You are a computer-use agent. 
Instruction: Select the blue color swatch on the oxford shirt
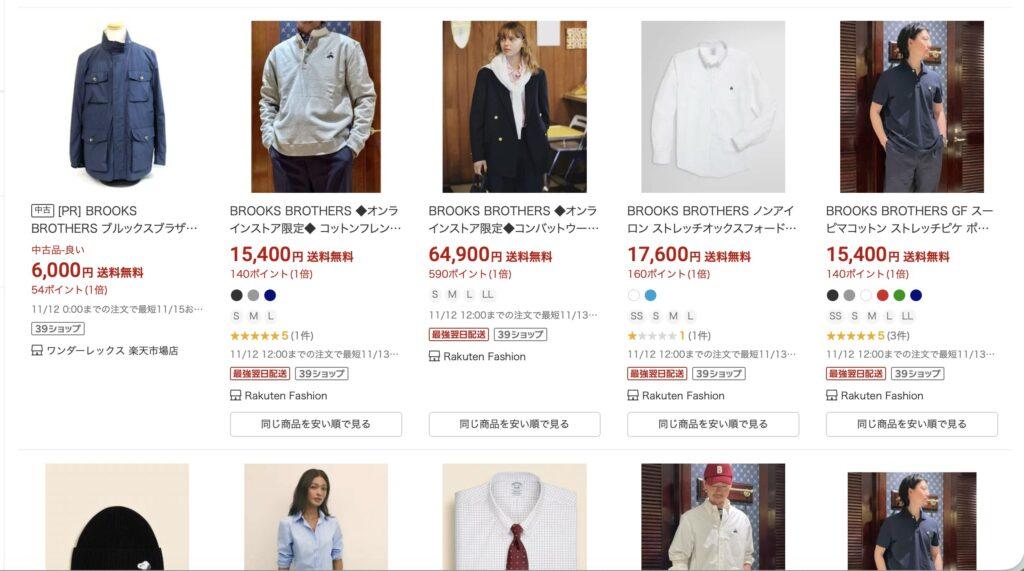coord(651,295)
